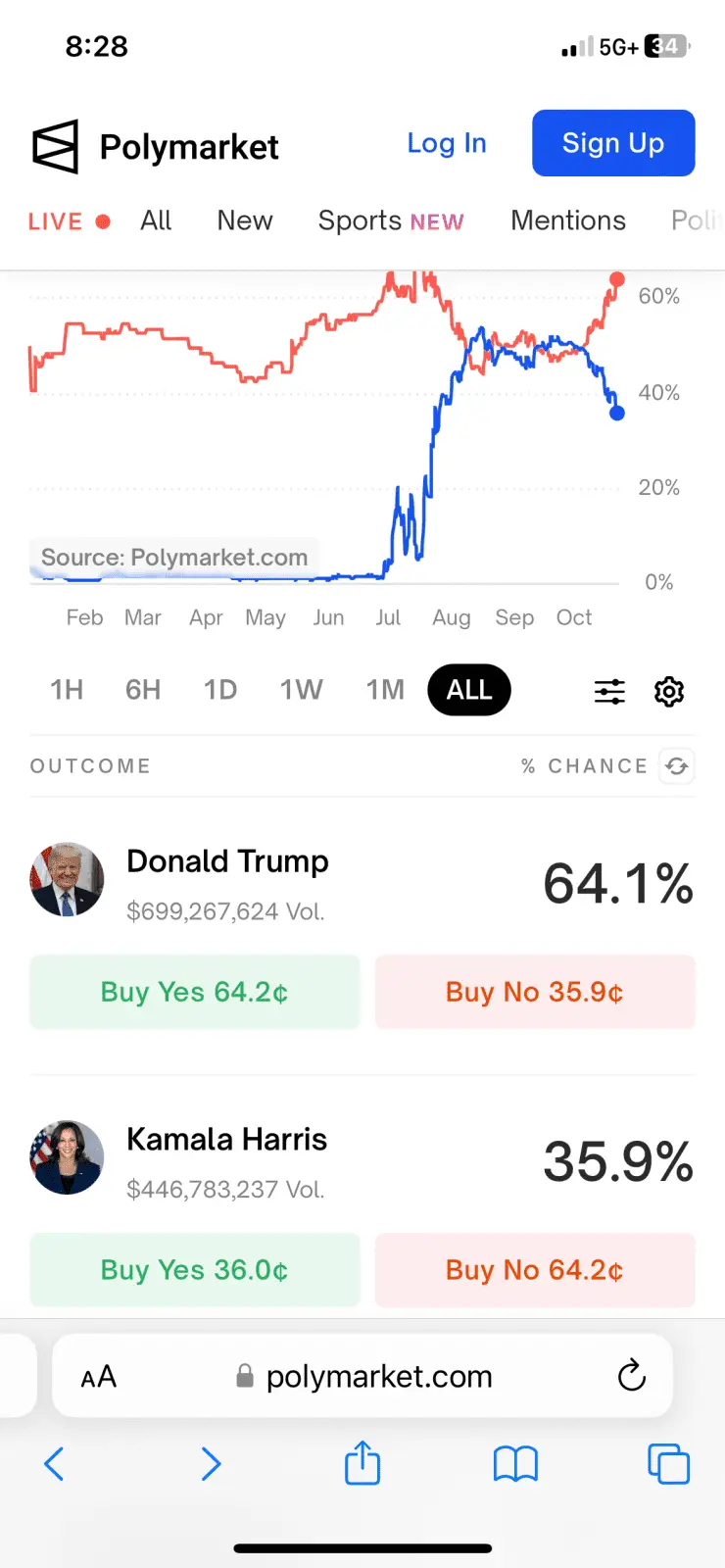Buy No on Donald Trump at 35.9¢
The image size is (725, 1568).
coord(535,992)
